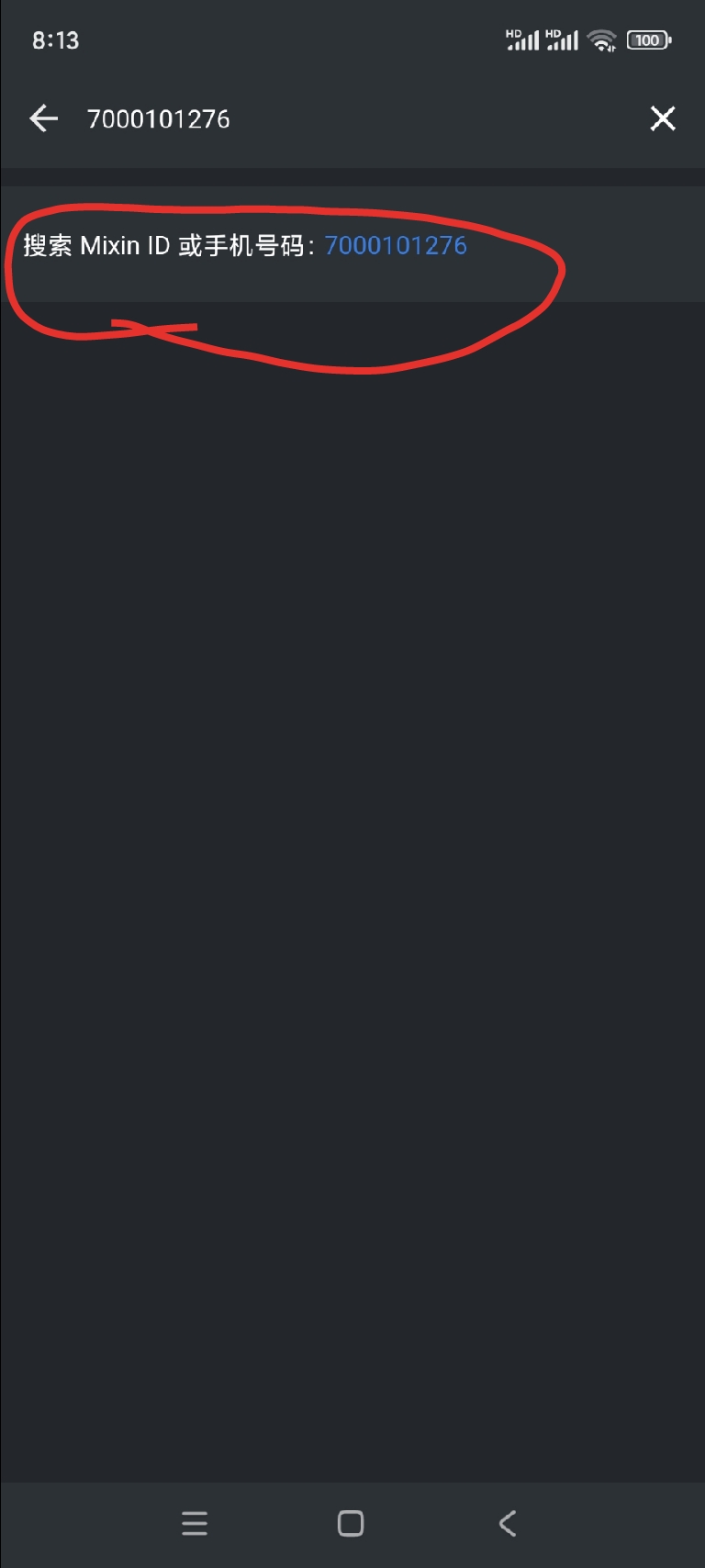Clear the search text with X
Viewport: 705px width, 1568px height.
coord(662,118)
